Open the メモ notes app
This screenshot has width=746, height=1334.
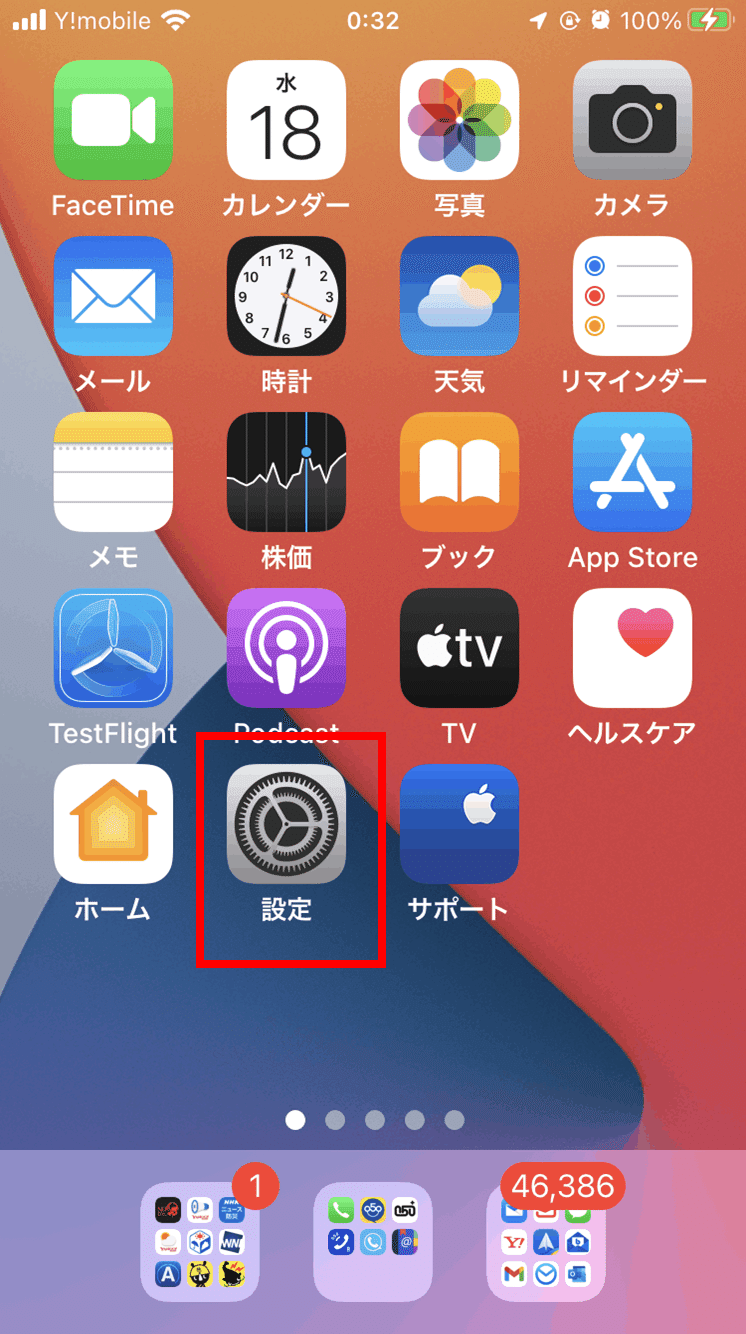click(113, 472)
